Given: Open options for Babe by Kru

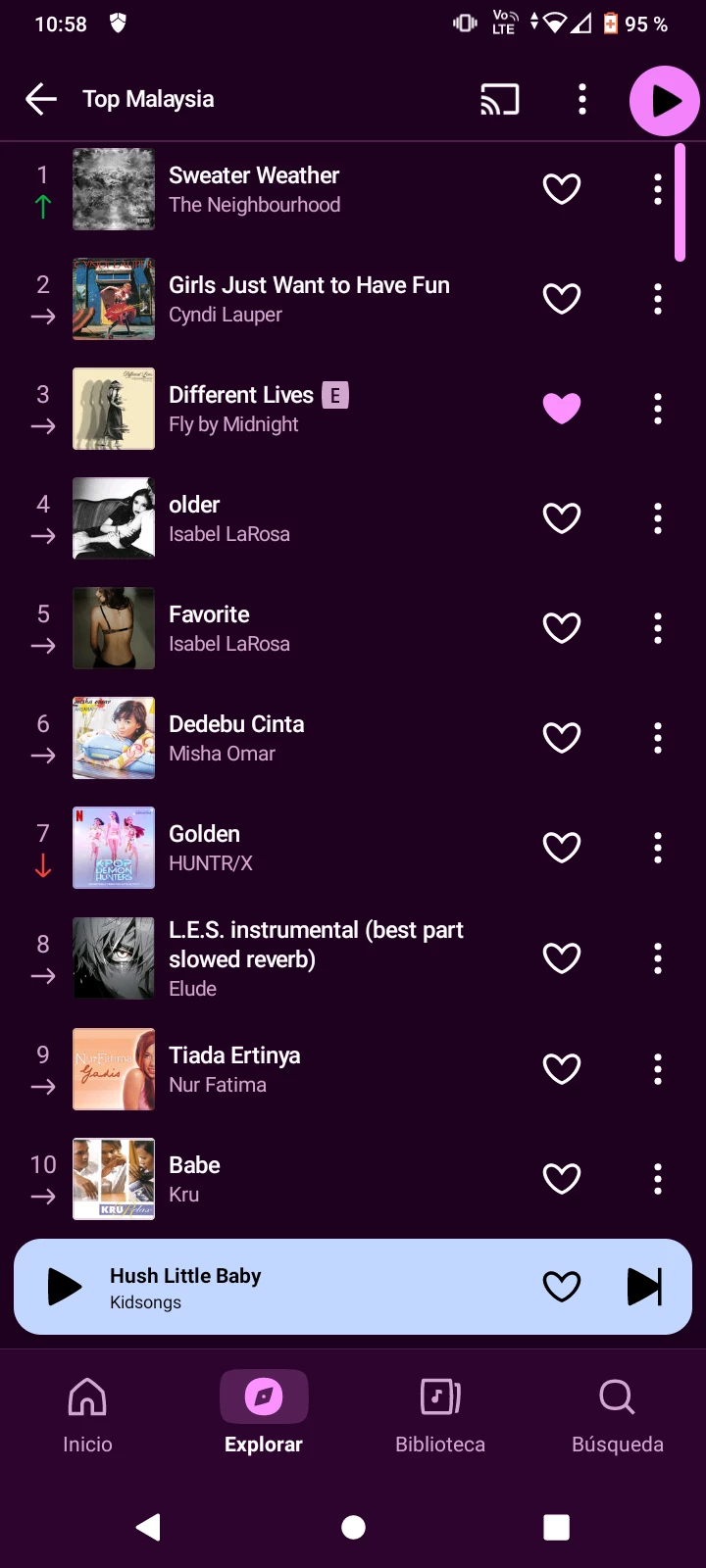Looking at the screenshot, I should [658, 1178].
